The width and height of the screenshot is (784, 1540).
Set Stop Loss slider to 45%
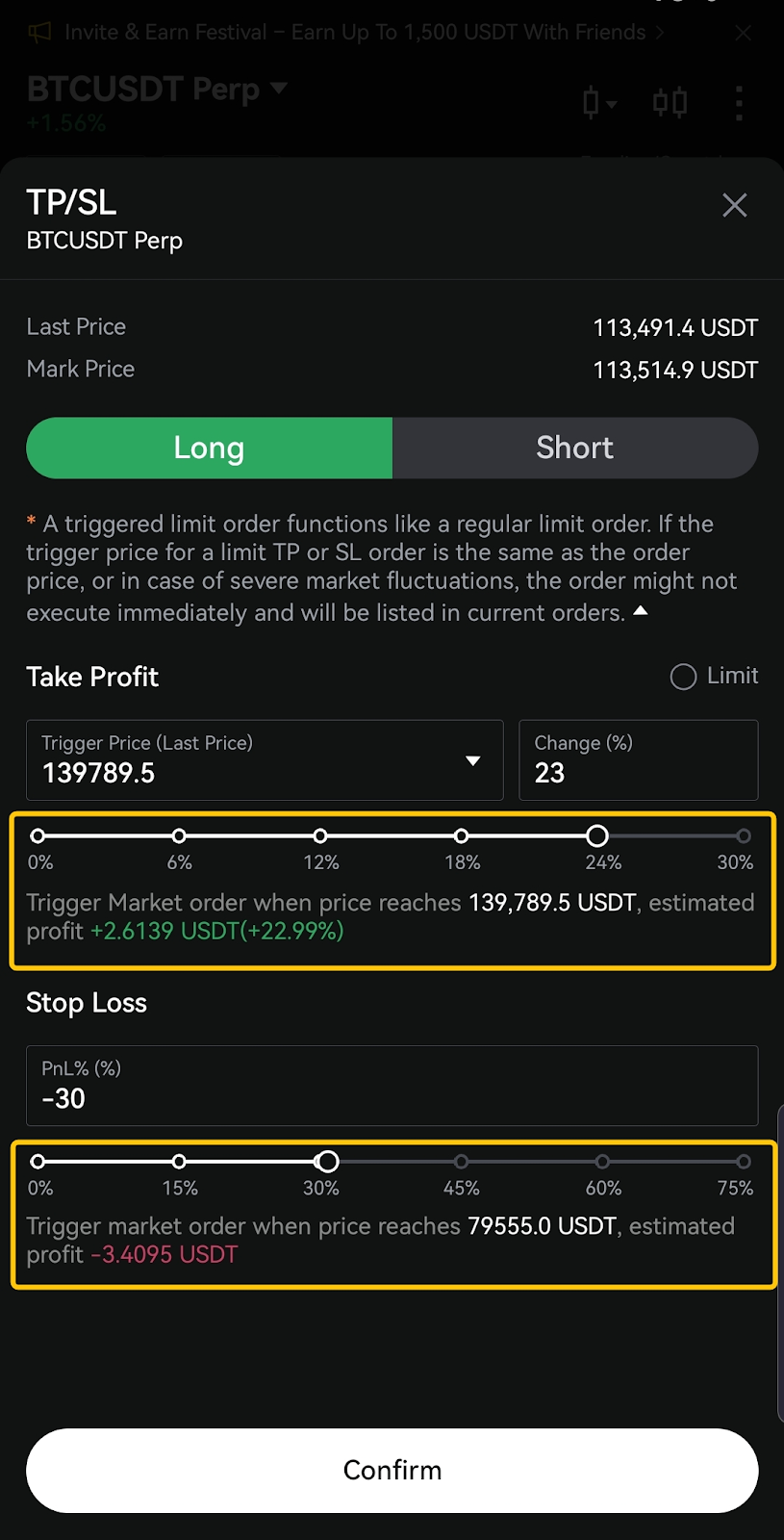(461, 1162)
